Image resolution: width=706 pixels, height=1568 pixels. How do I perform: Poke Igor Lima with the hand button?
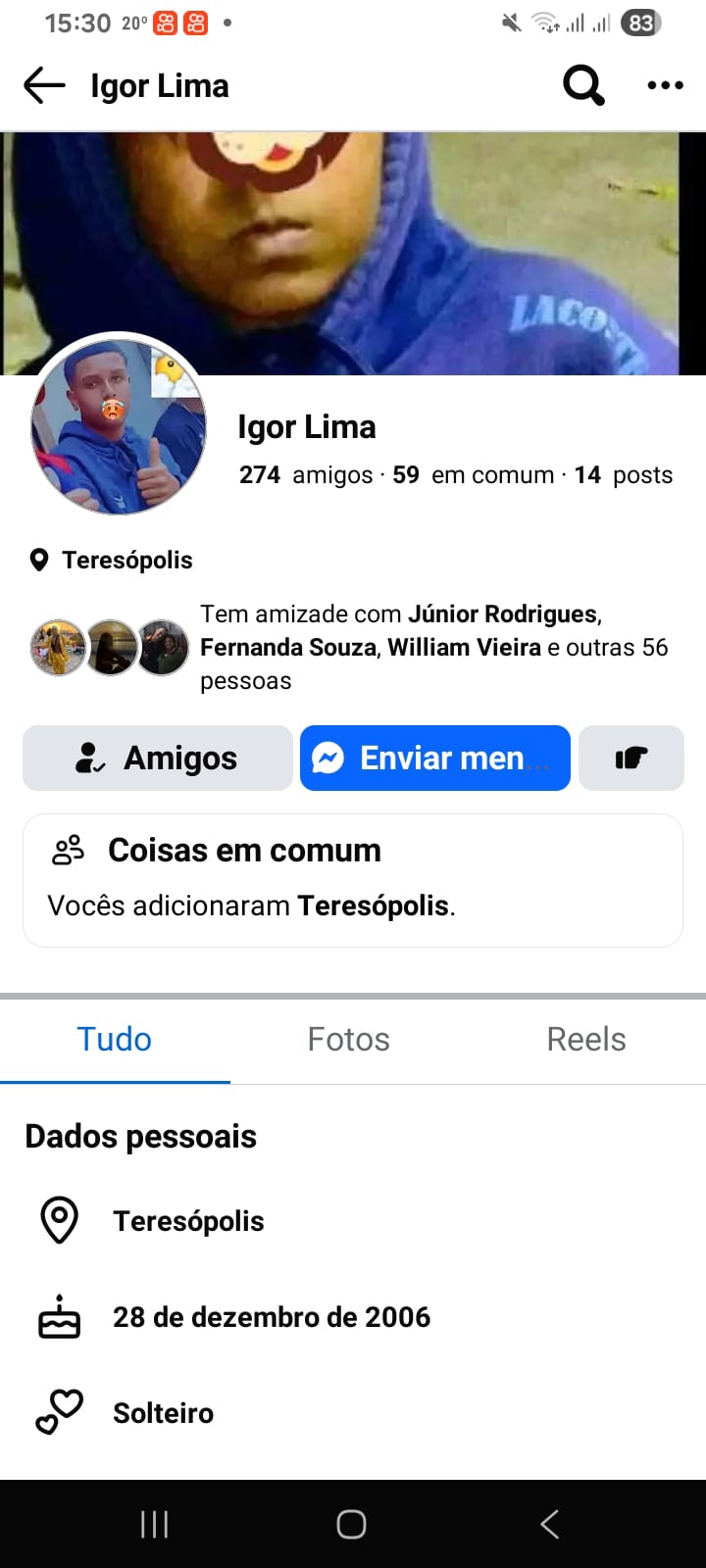click(x=631, y=758)
